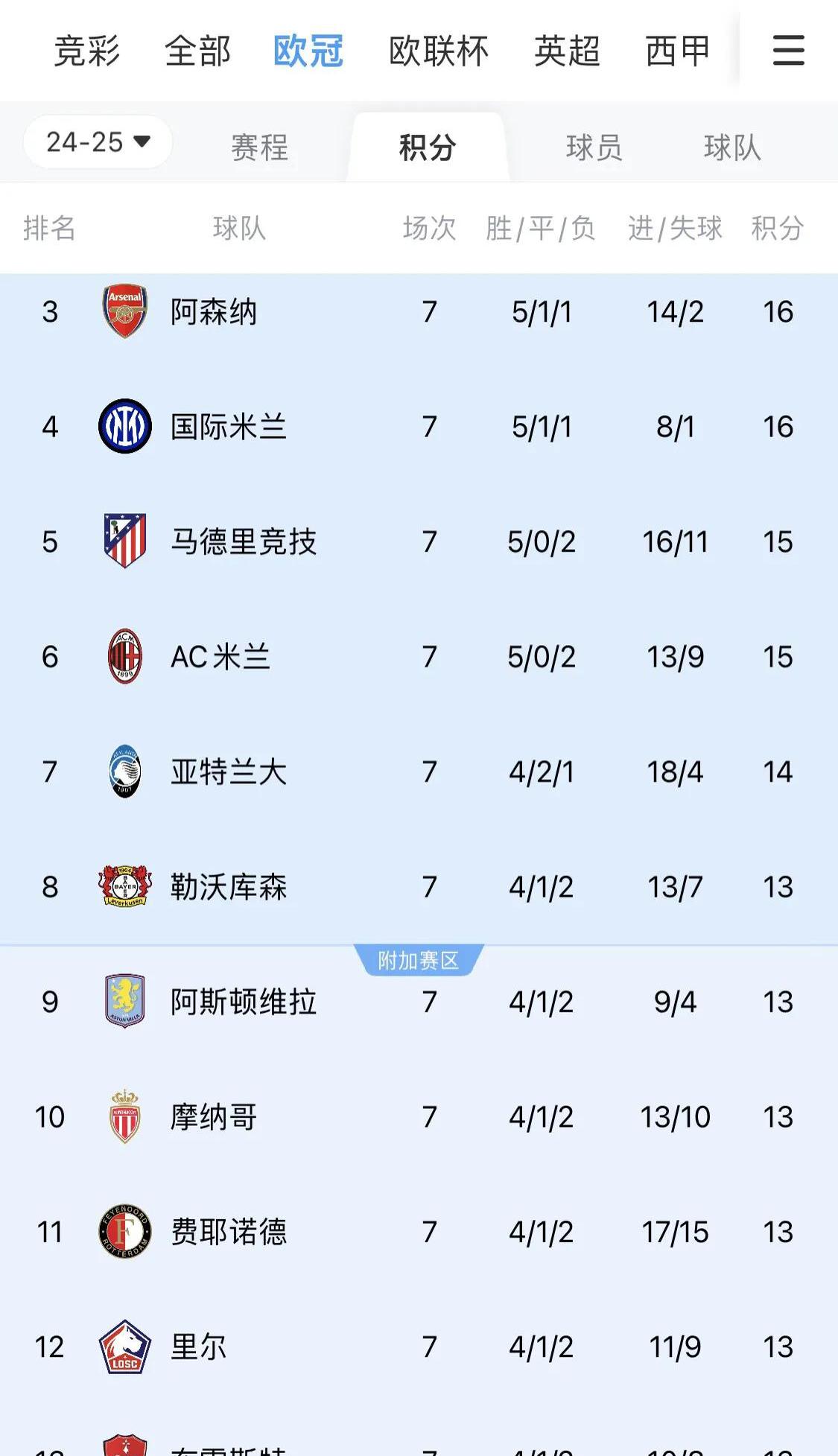Select the Lille LOSC crest
Screen dimensions: 838x1456
[x=125, y=1347]
